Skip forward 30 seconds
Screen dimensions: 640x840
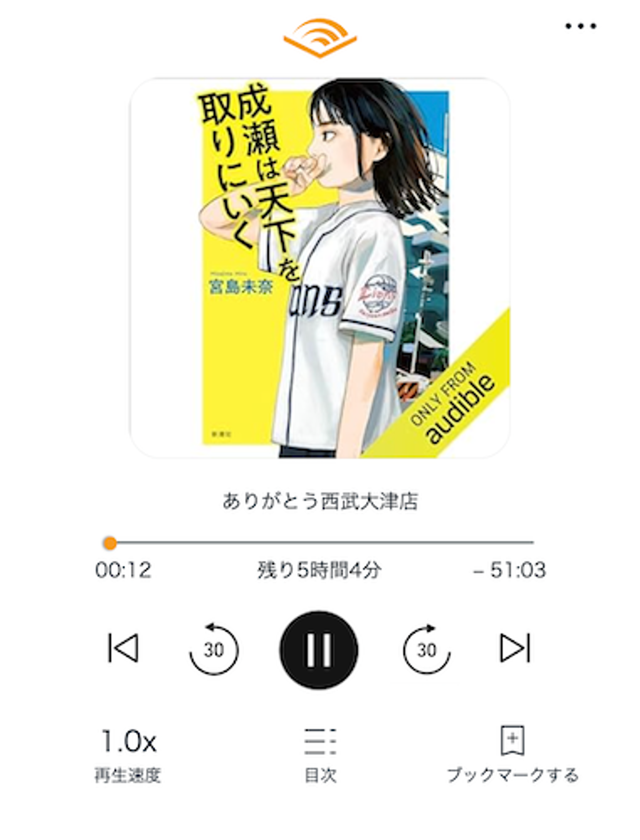pos(427,650)
